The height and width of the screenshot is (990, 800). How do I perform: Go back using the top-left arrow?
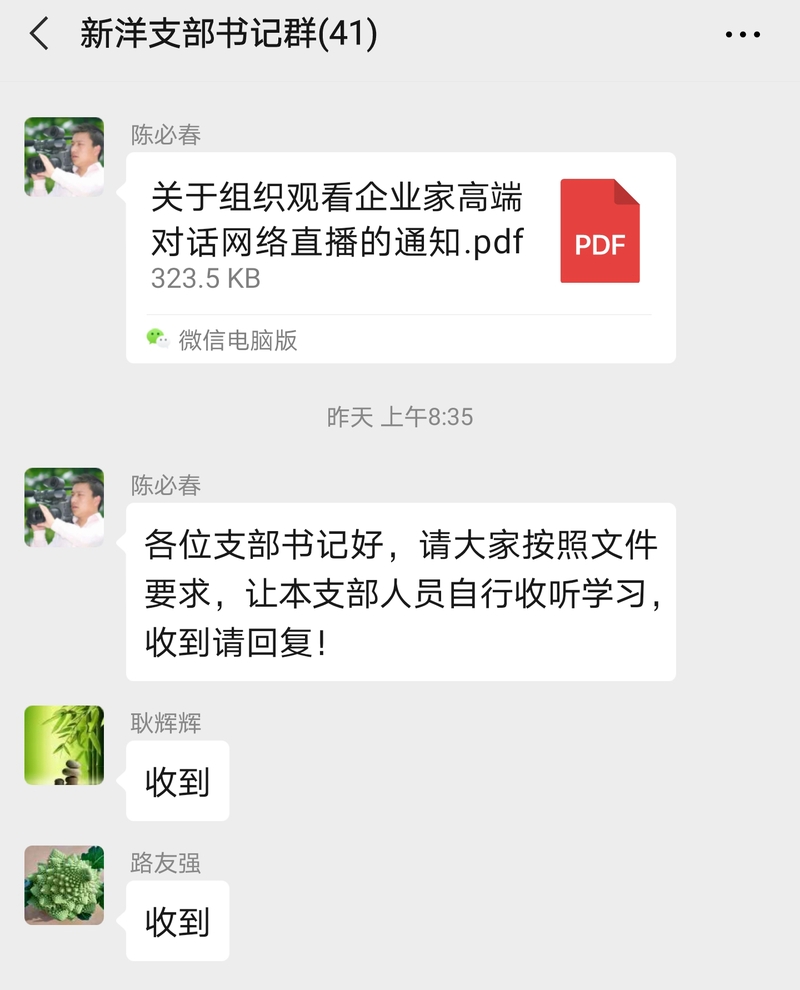coord(39,35)
